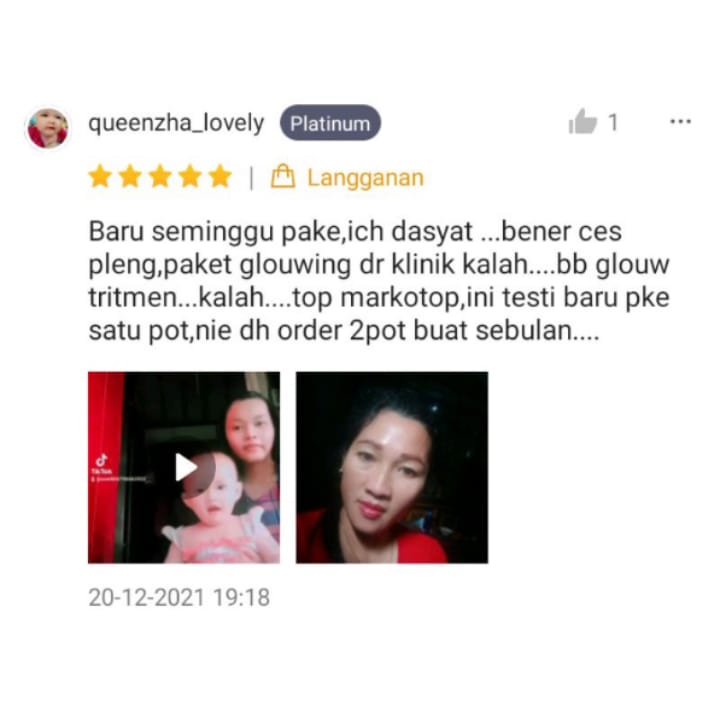Open the review's three-dot overflow menu

[x=680, y=122]
